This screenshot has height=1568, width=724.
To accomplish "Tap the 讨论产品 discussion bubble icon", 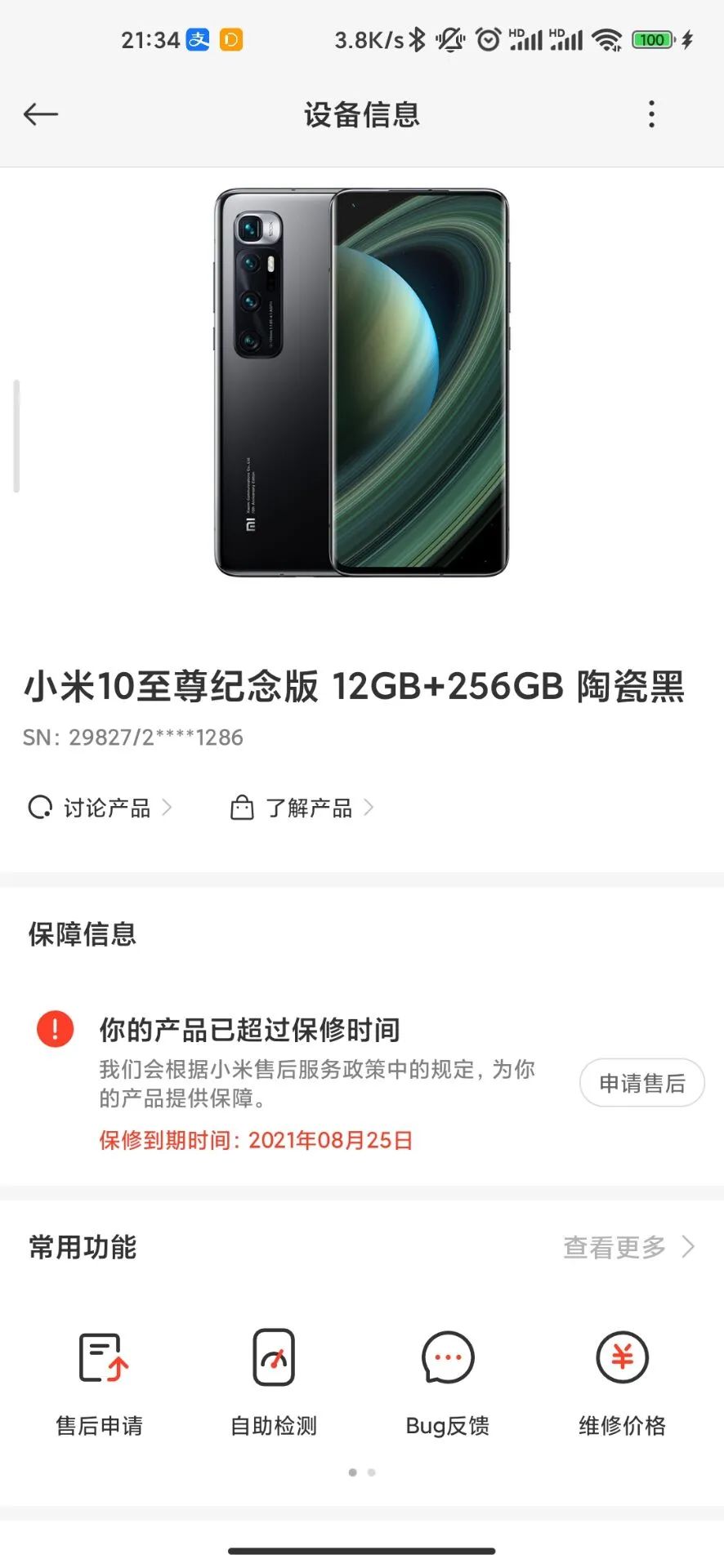I will 39,808.
